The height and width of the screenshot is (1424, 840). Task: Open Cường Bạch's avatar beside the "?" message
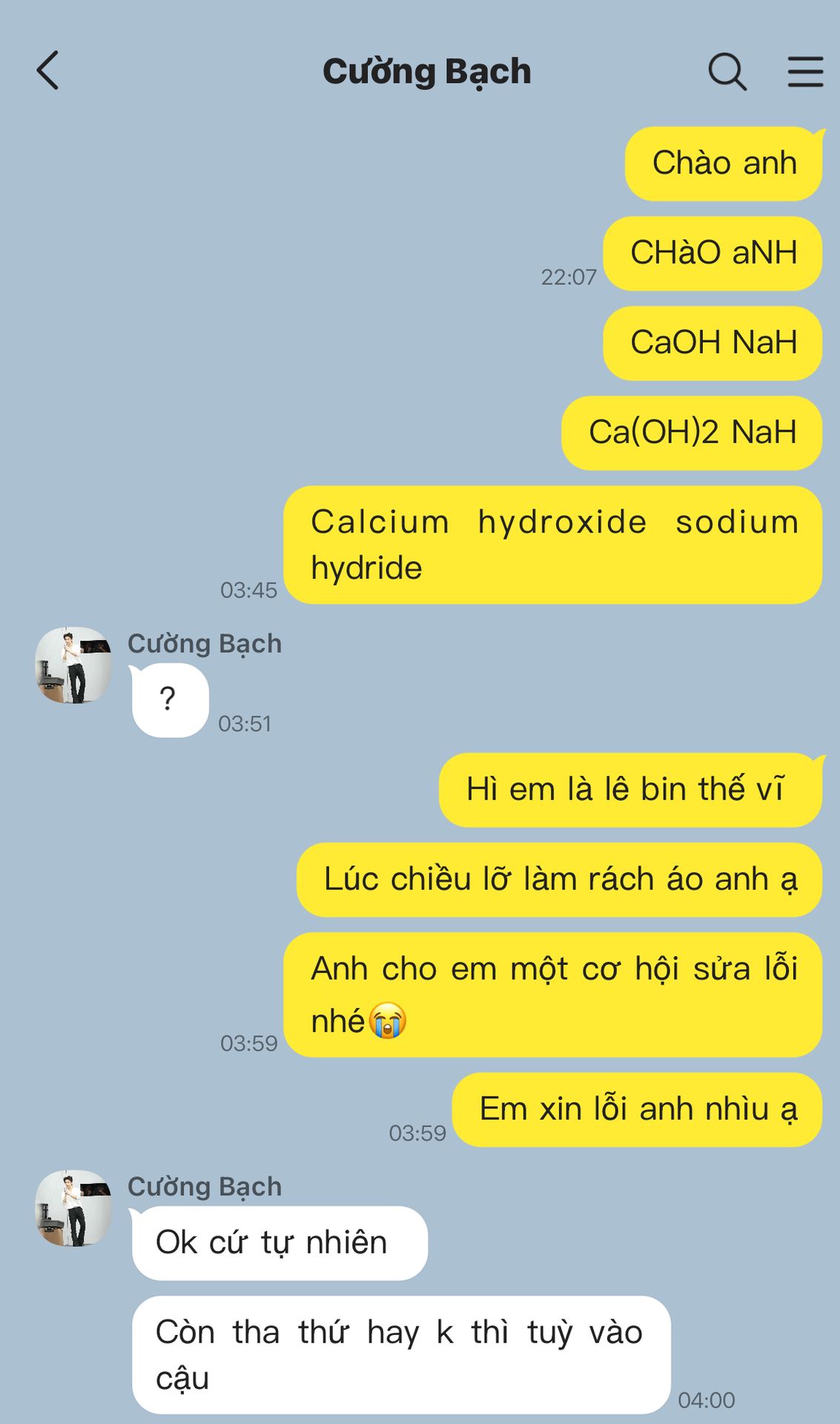pos(73,665)
